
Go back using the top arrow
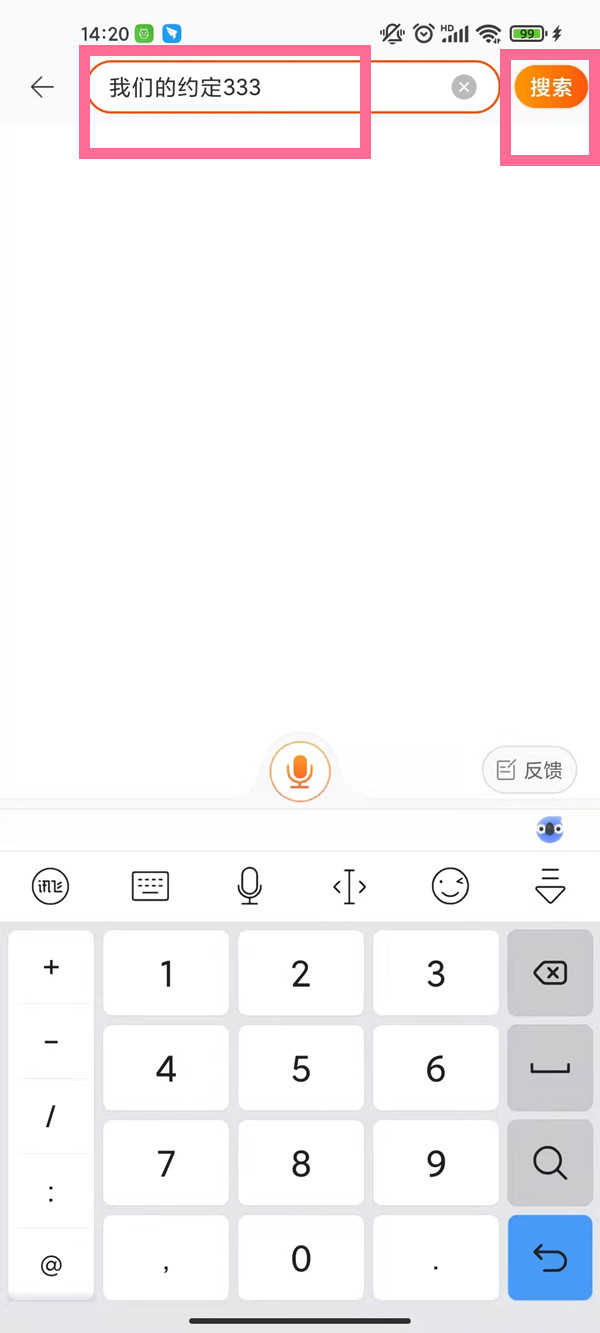tap(42, 87)
